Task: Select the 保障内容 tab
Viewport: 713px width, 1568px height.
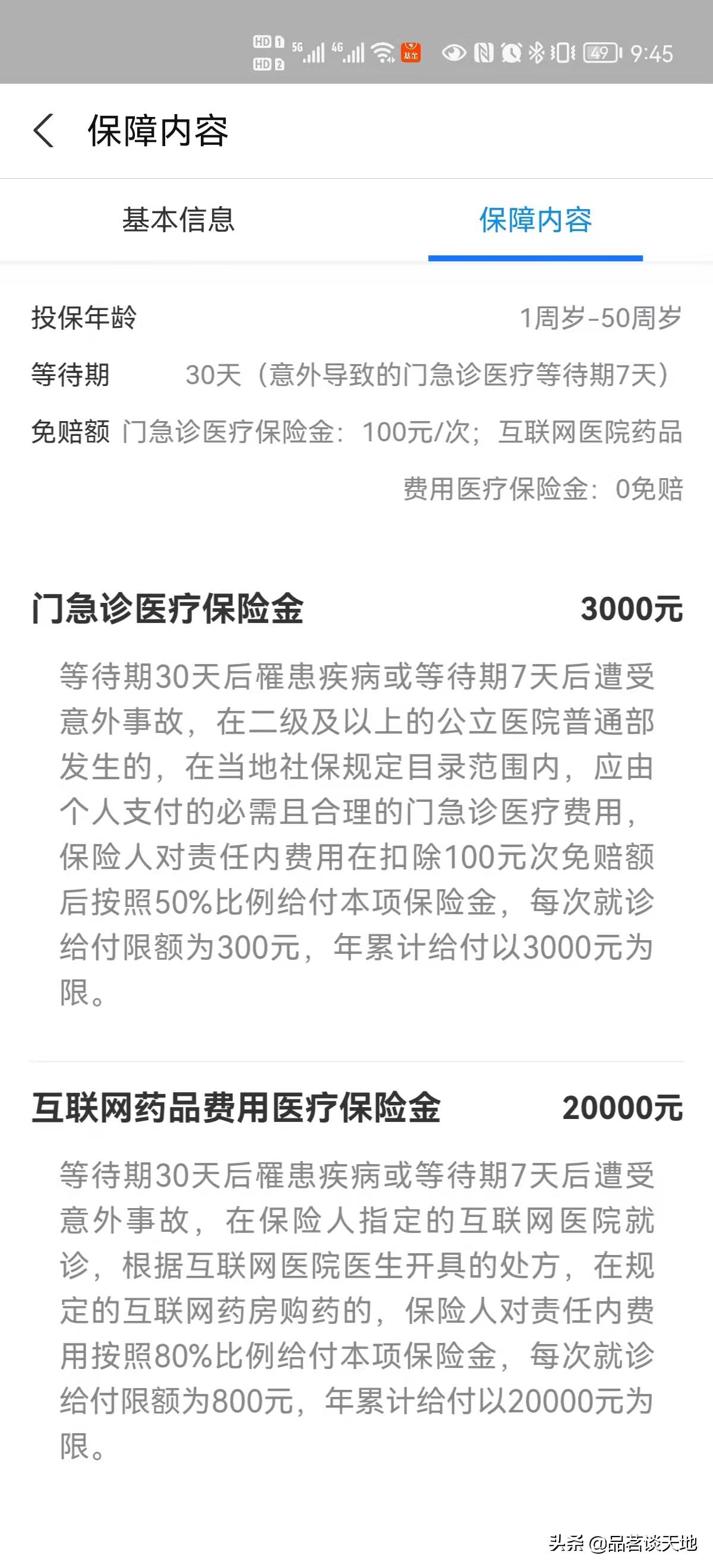Action: (x=535, y=220)
